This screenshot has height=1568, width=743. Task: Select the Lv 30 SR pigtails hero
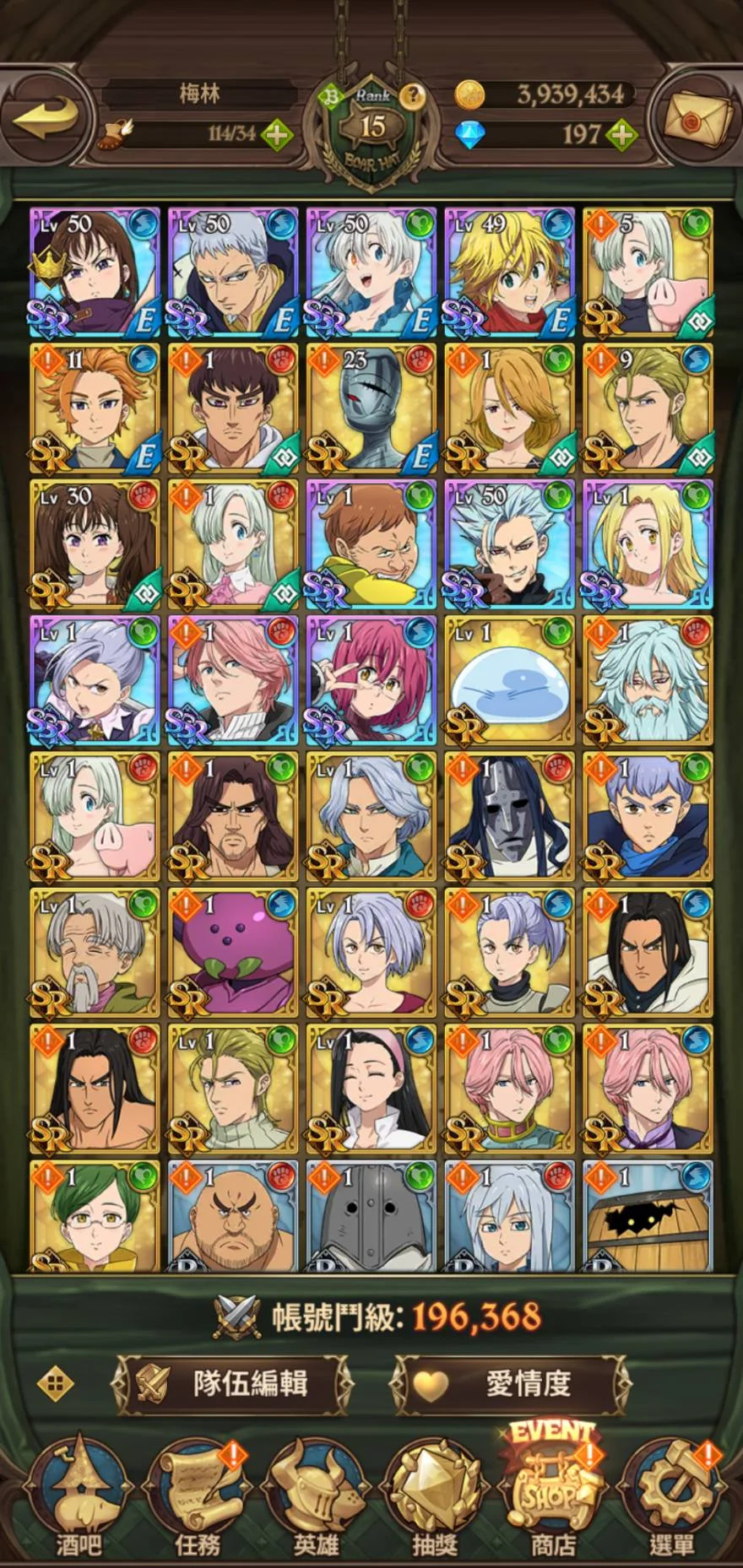(95, 544)
